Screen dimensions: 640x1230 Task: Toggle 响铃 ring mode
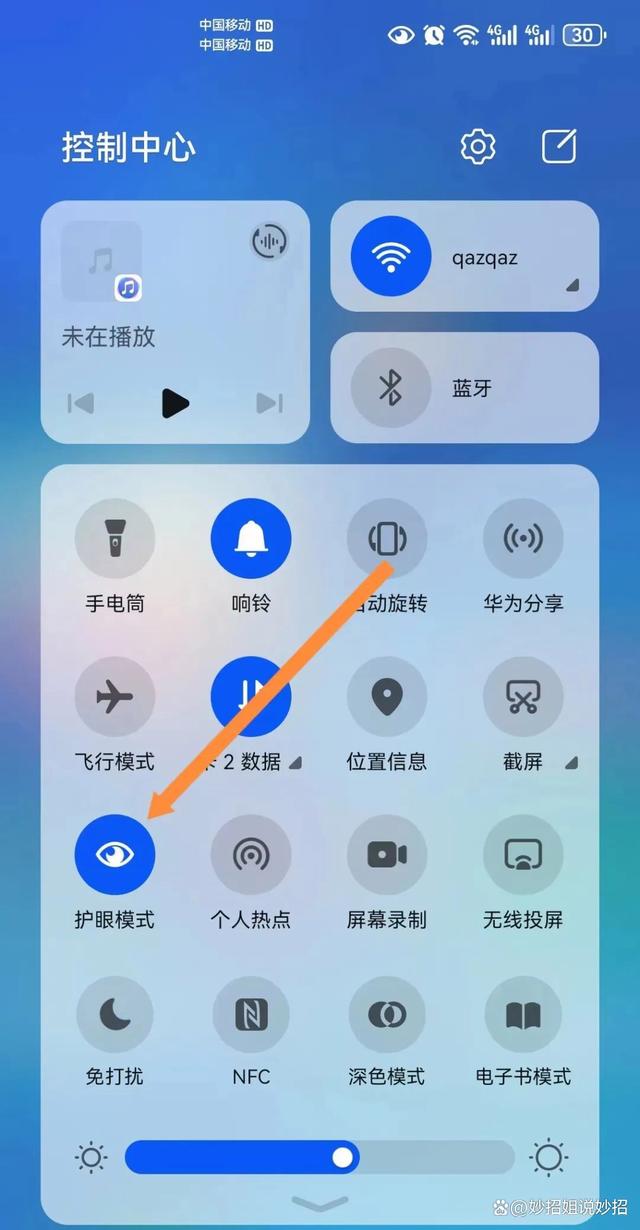[x=251, y=539]
